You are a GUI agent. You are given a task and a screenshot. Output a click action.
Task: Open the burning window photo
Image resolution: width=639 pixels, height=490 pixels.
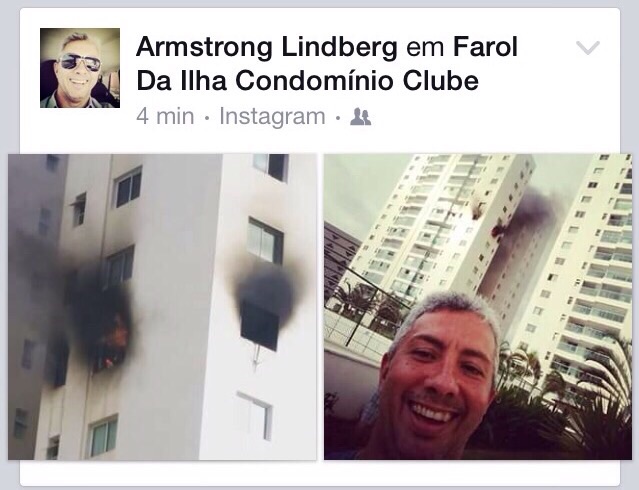[163, 306]
